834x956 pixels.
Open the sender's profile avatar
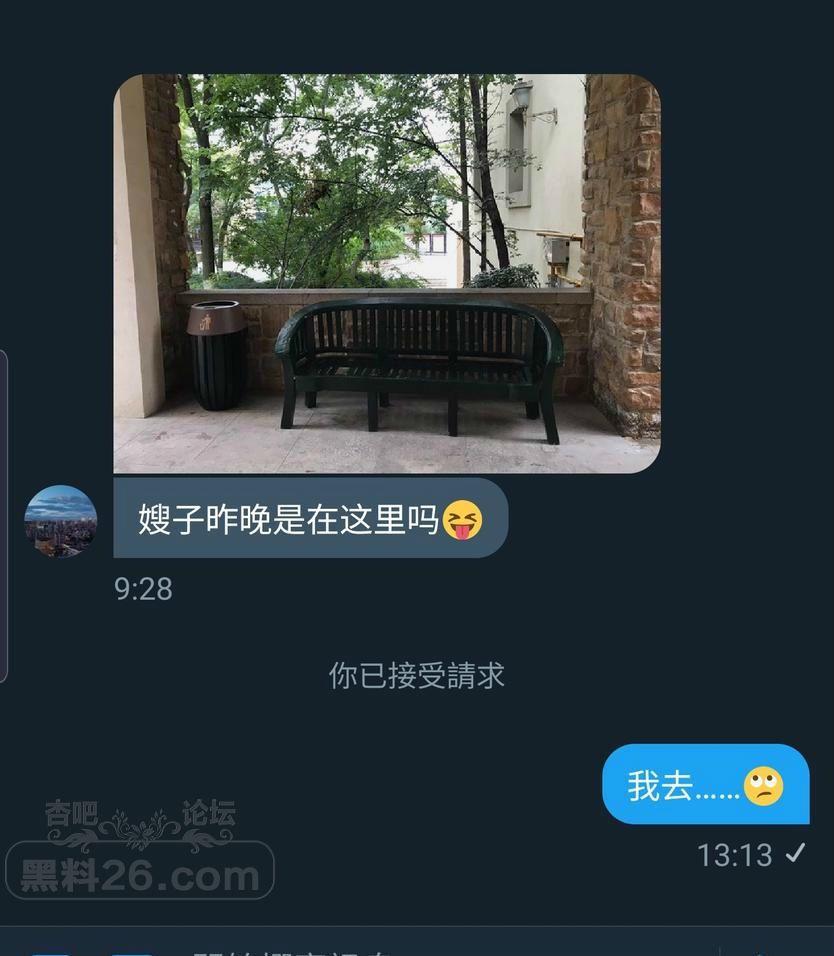(x=60, y=521)
